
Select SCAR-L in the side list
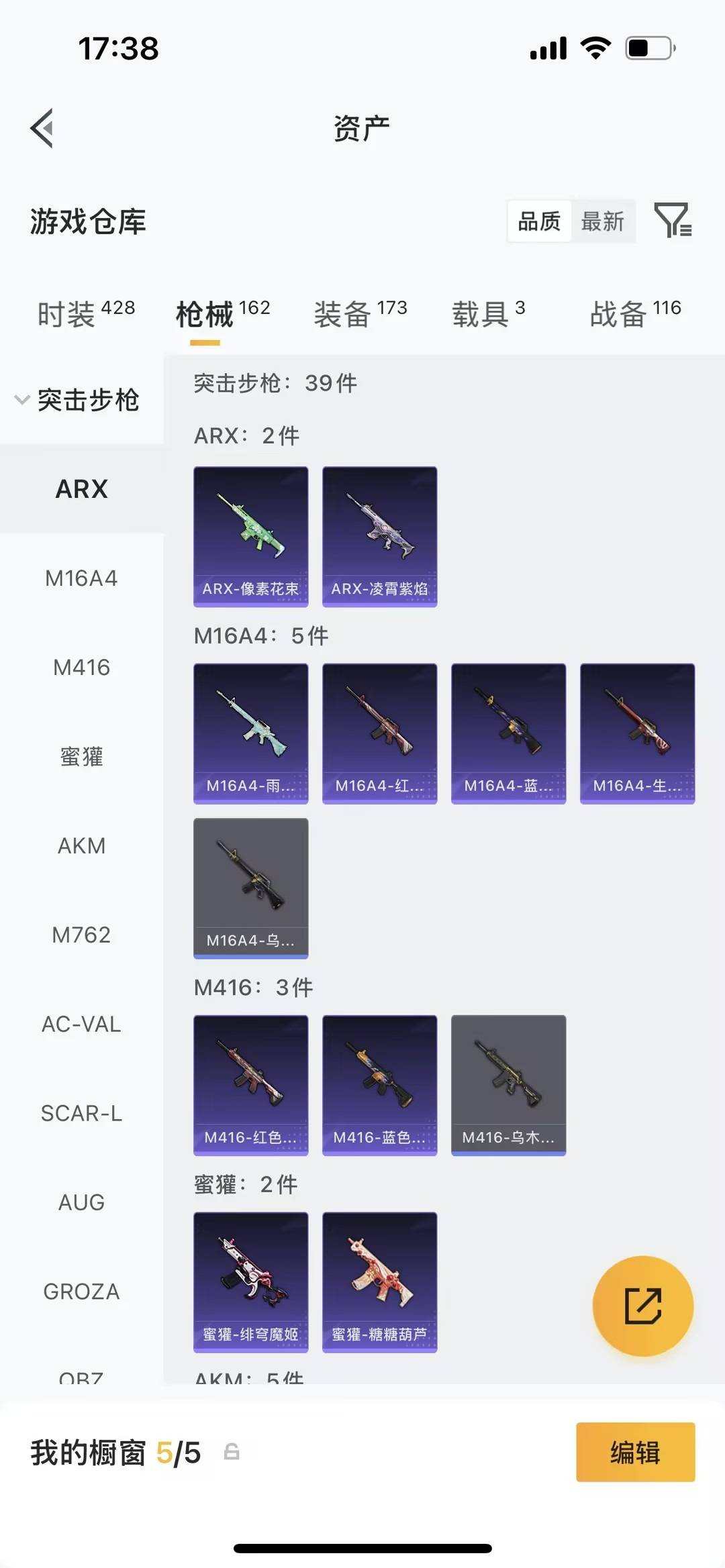[81, 1113]
